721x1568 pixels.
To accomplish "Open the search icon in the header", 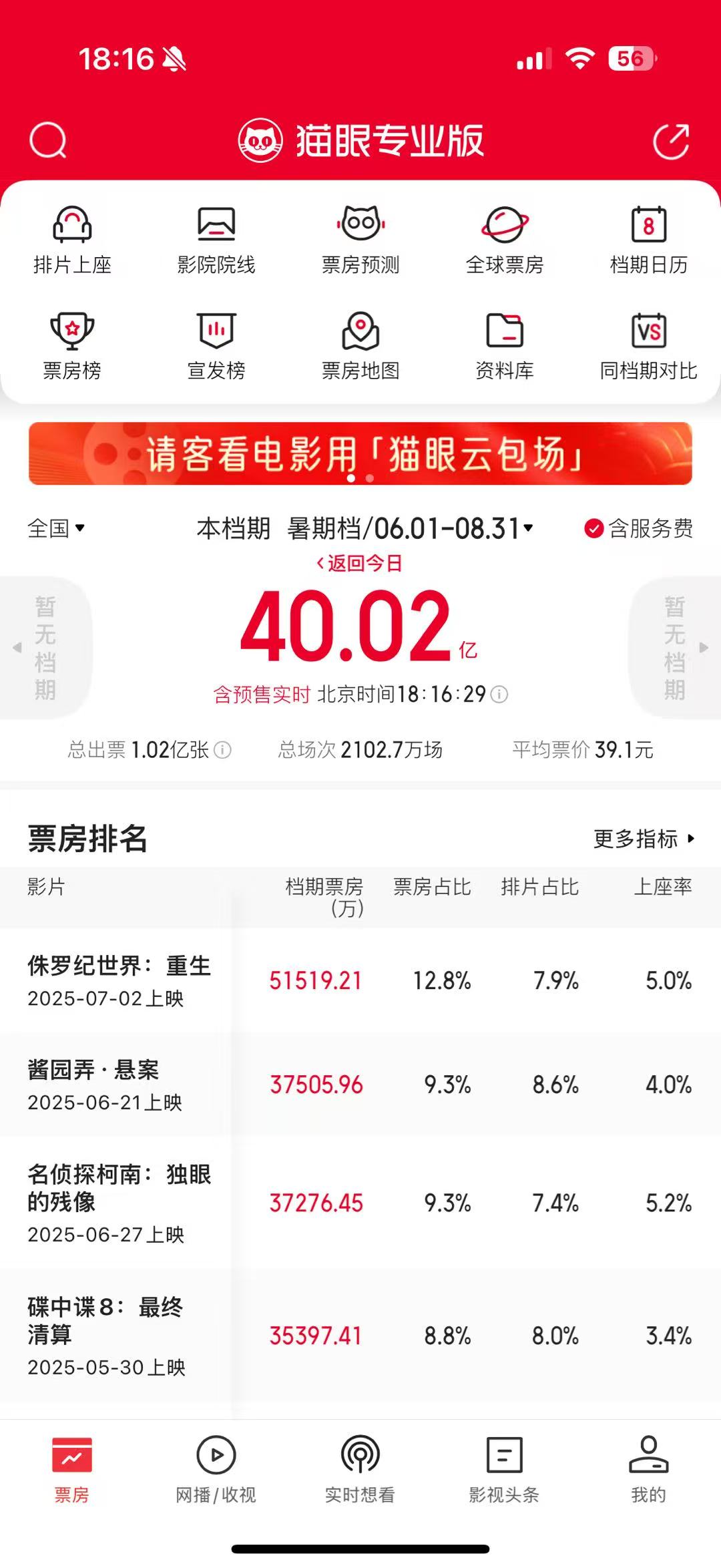I will tap(48, 140).
